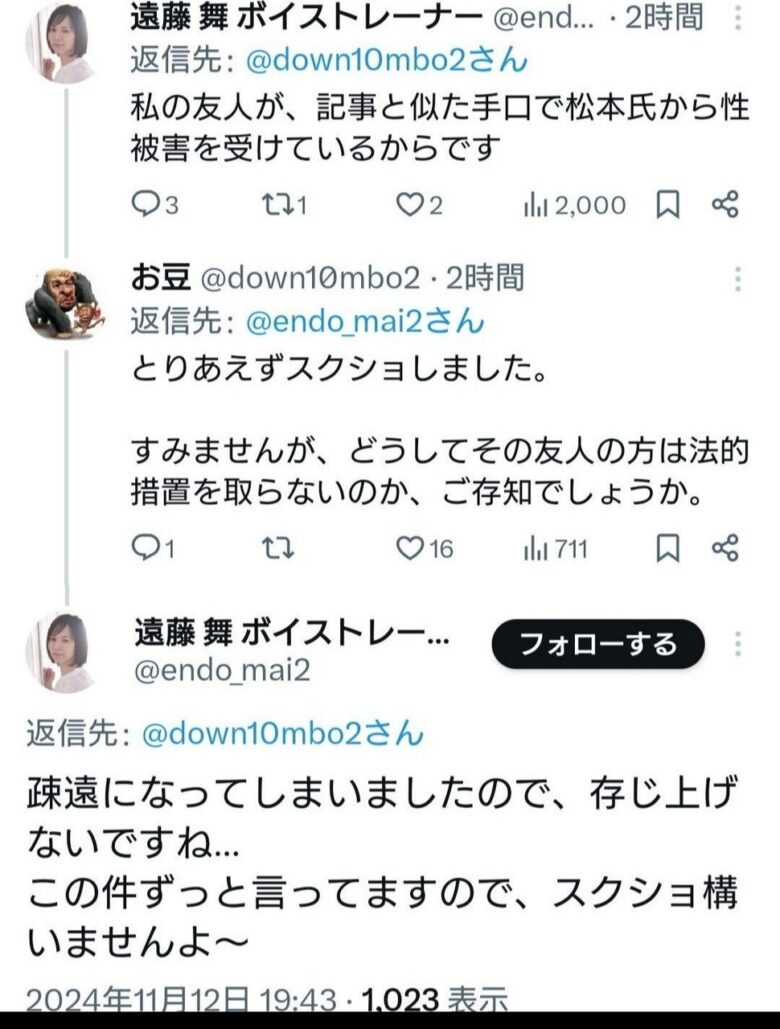
Task: Open the @endo_mai2さん mention link in お豆's tweet
Action: [x=364, y=322]
